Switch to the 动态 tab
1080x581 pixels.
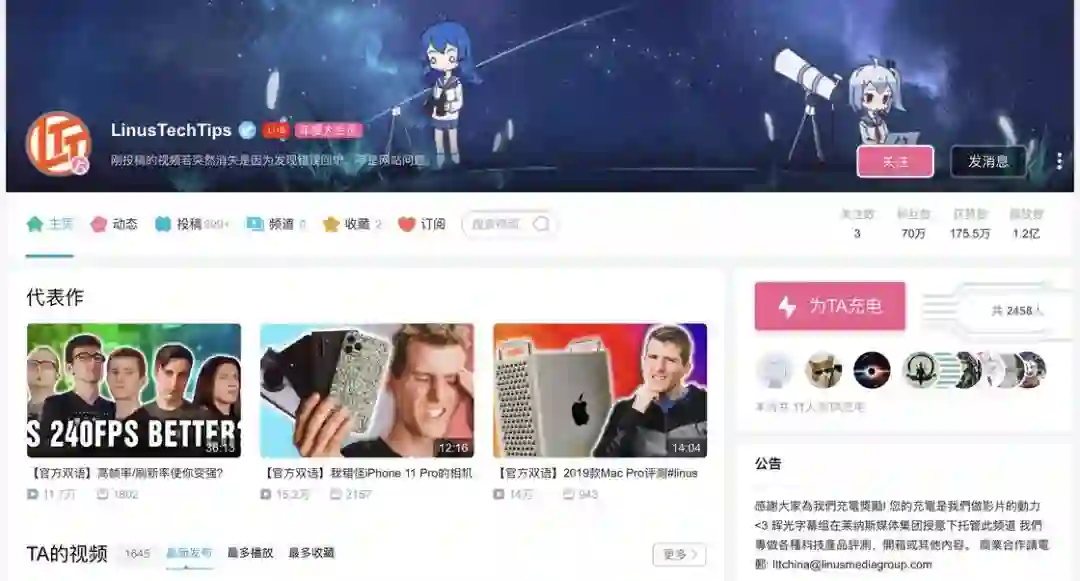point(114,224)
